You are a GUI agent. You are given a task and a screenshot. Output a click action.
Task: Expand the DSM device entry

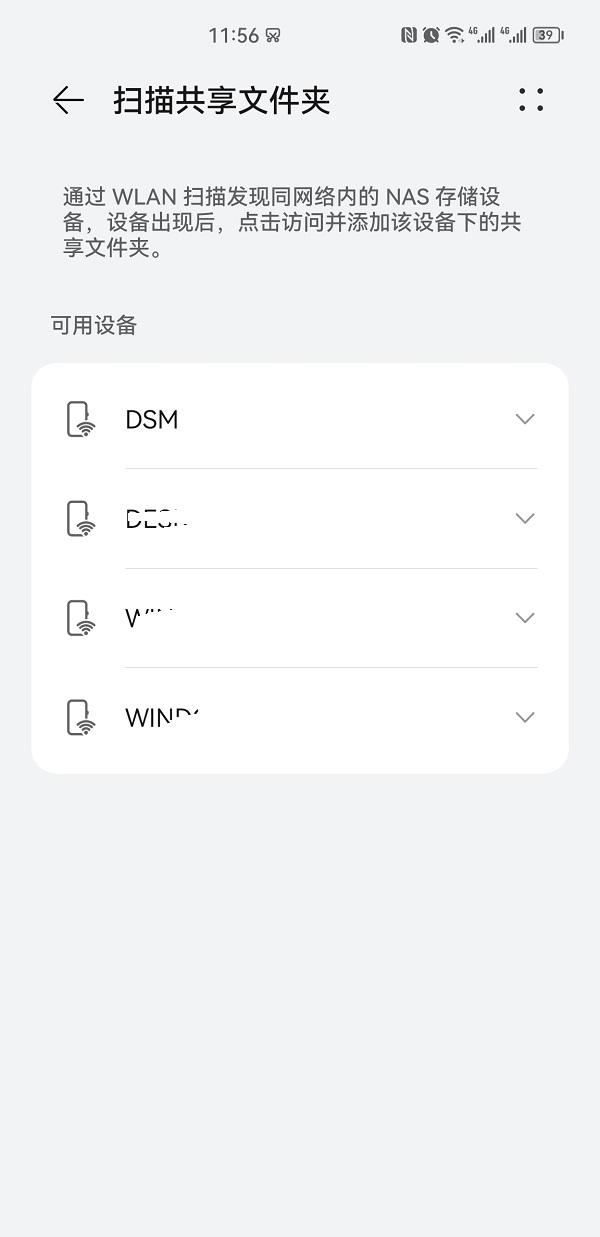click(x=525, y=419)
